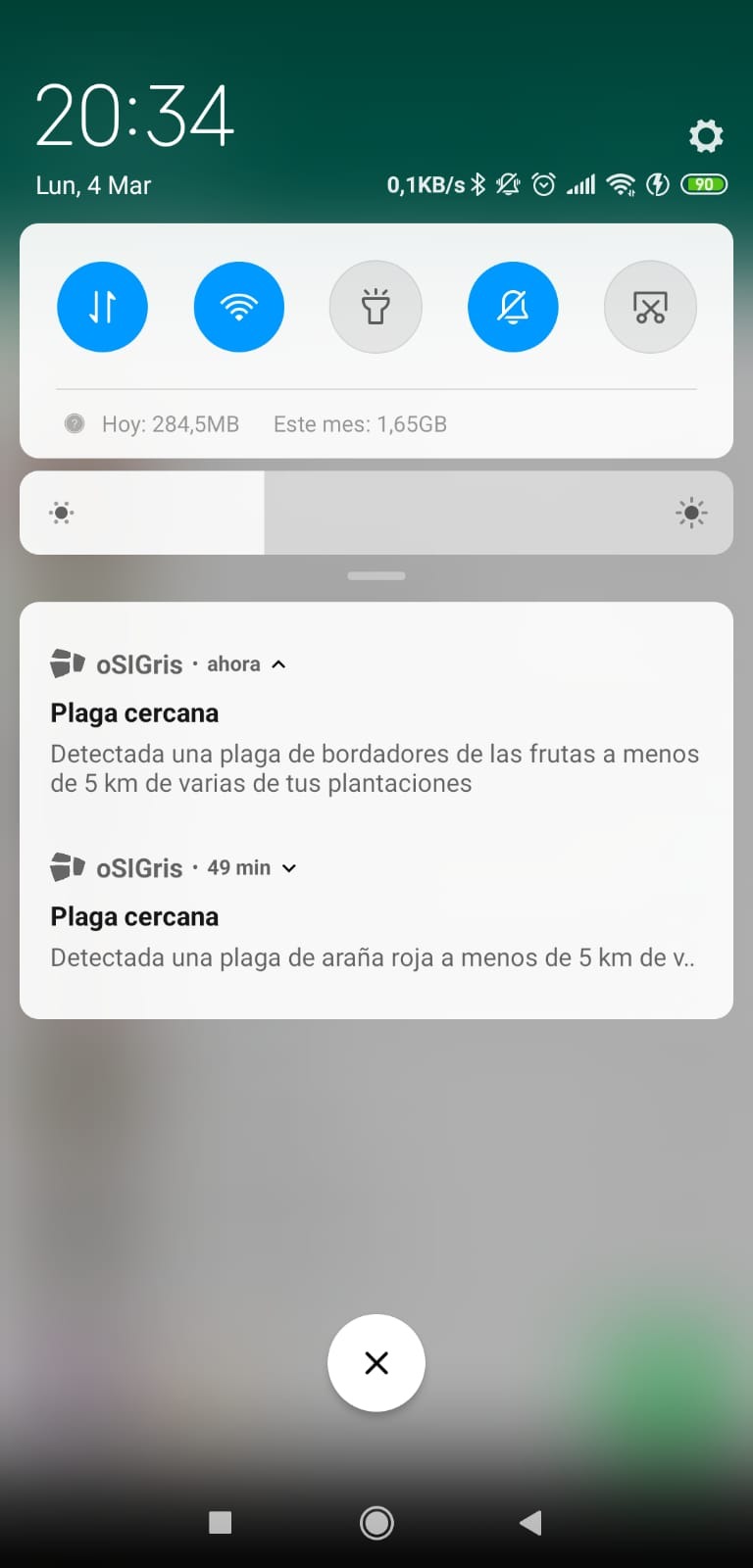Turn on the flashlight
Viewport: 753px width, 1568px height.
(x=376, y=307)
